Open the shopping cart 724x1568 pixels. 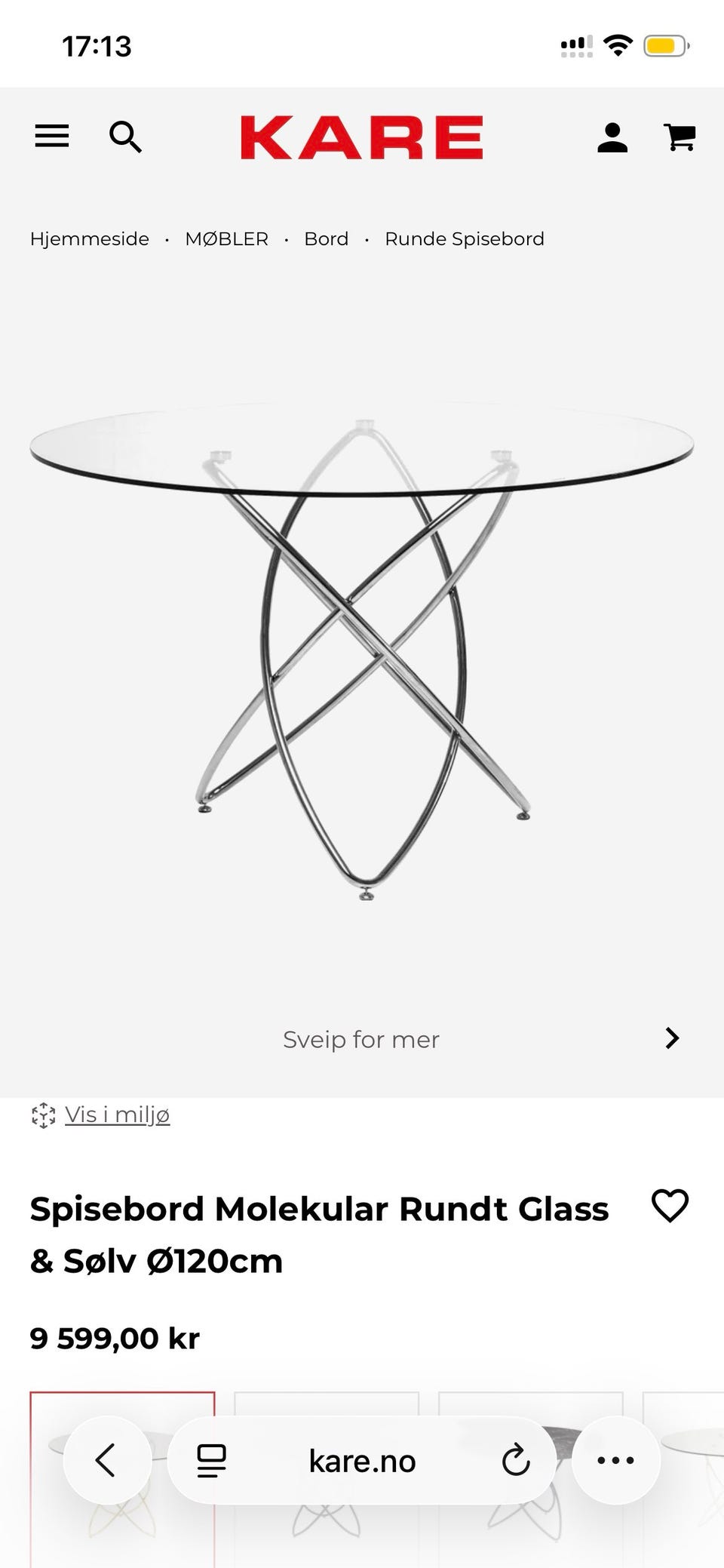coord(680,137)
